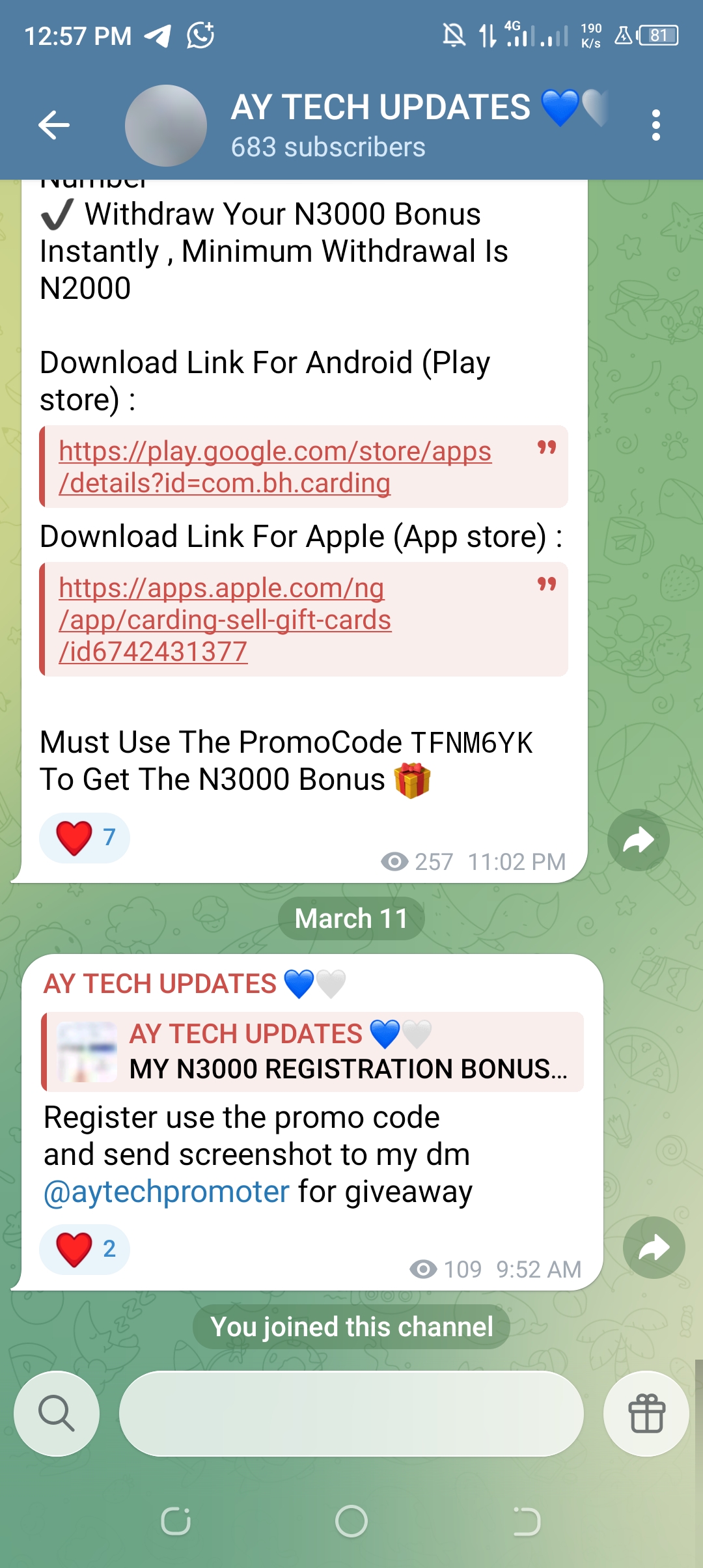Heart the giveaway message from 9:52 AM
Image resolution: width=703 pixels, height=1568 pixels.
click(84, 1250)
